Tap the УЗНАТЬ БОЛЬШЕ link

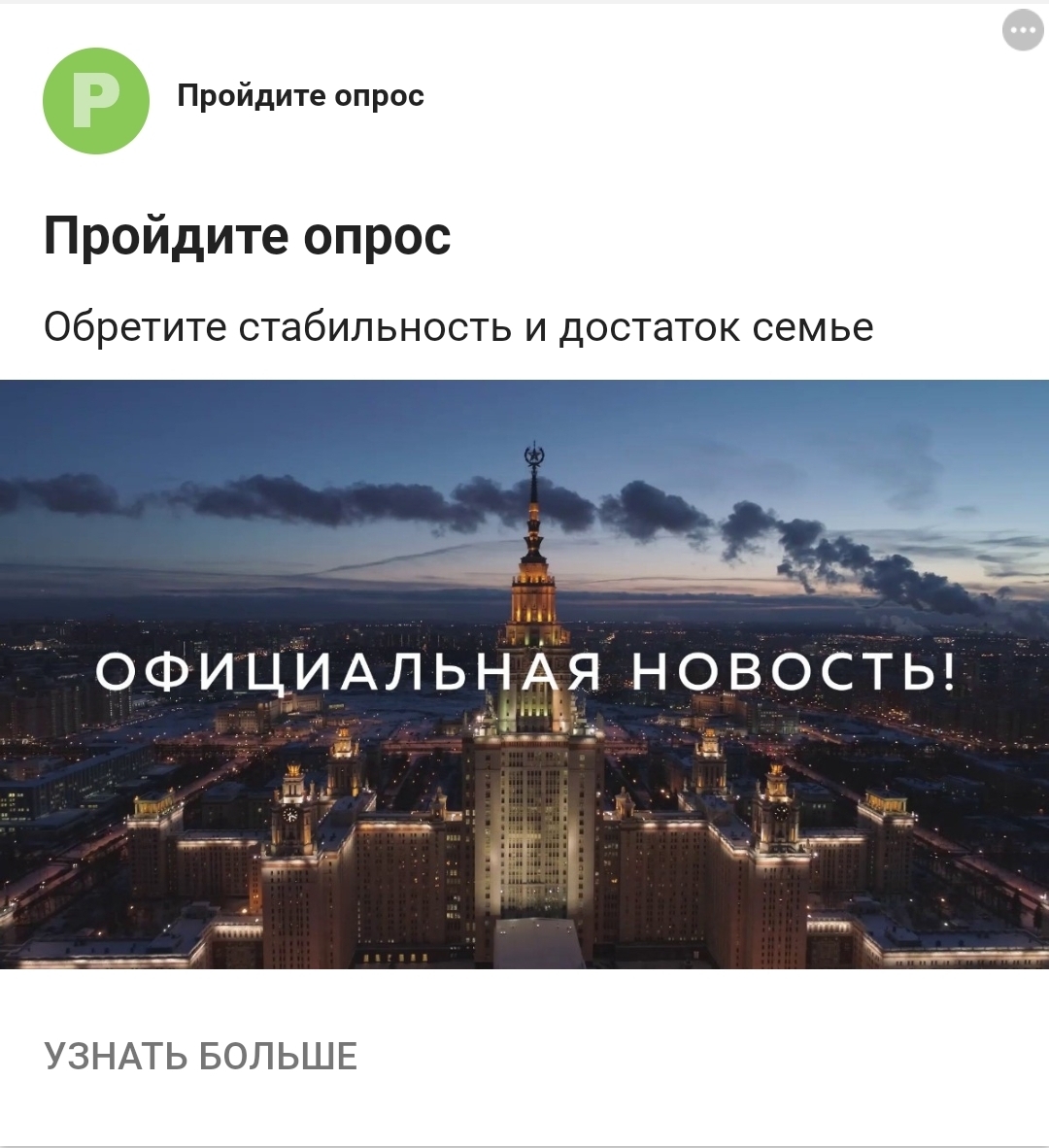200,1056
